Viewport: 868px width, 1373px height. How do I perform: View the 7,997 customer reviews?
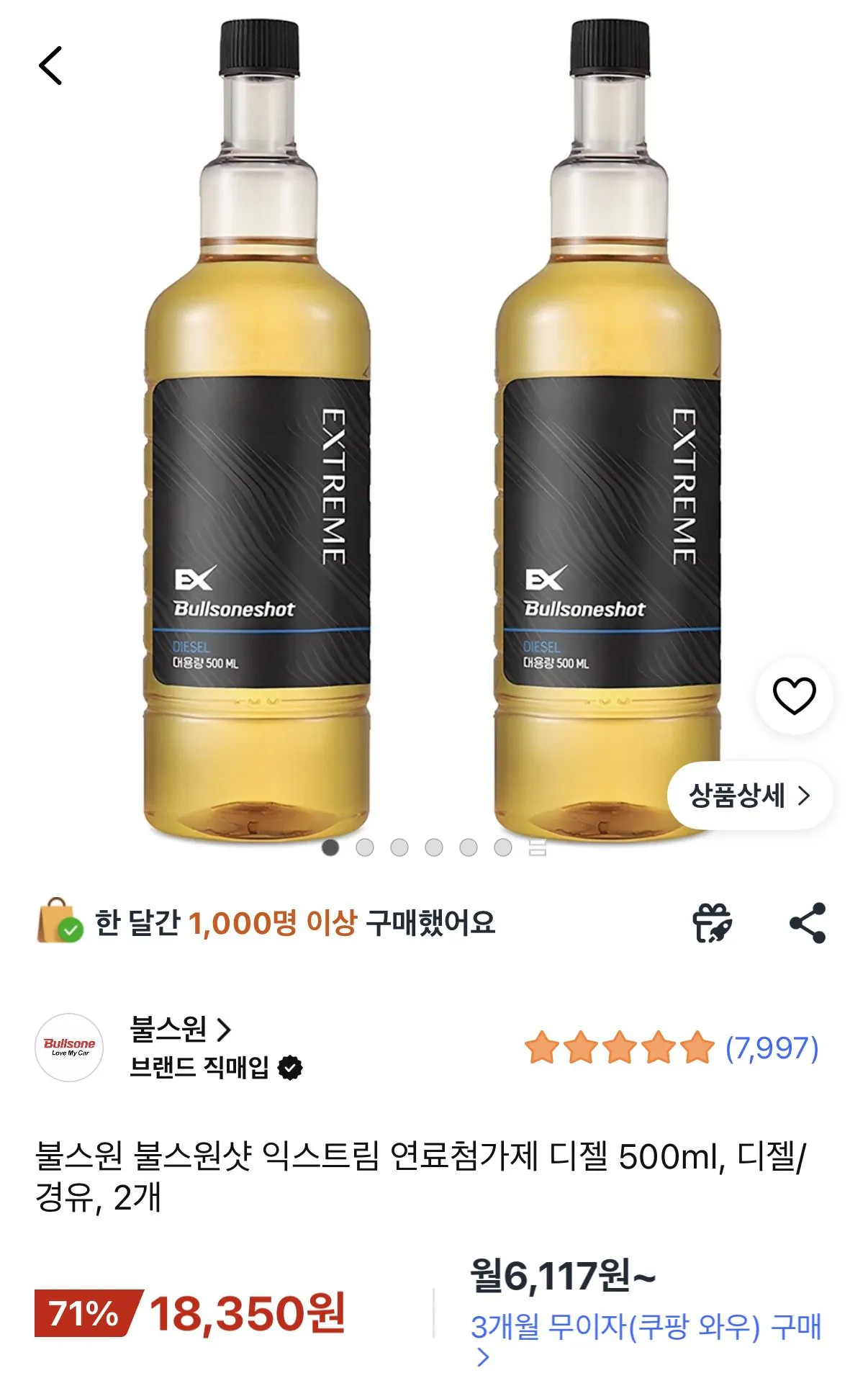point(671,1048)
